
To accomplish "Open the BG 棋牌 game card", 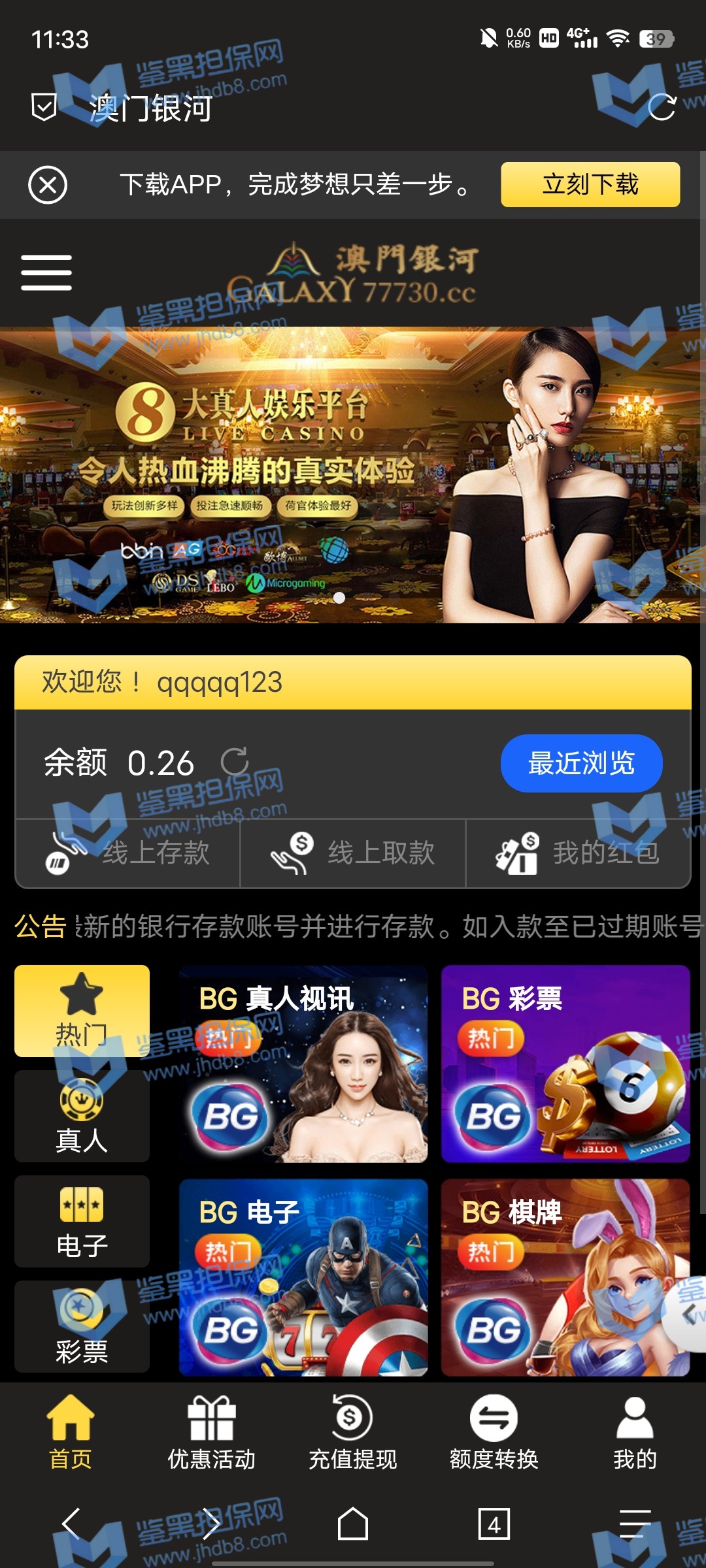I will point(565,1277).
